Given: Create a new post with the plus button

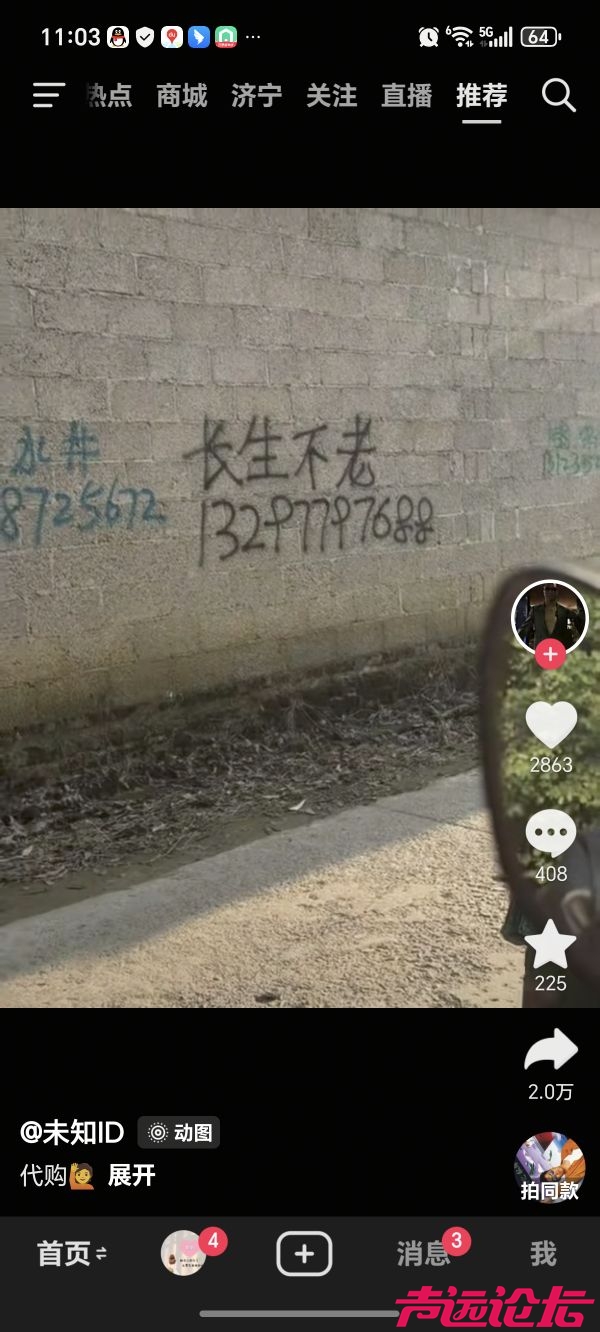Looking at the screenshot, I should (x=304, y=1254).
